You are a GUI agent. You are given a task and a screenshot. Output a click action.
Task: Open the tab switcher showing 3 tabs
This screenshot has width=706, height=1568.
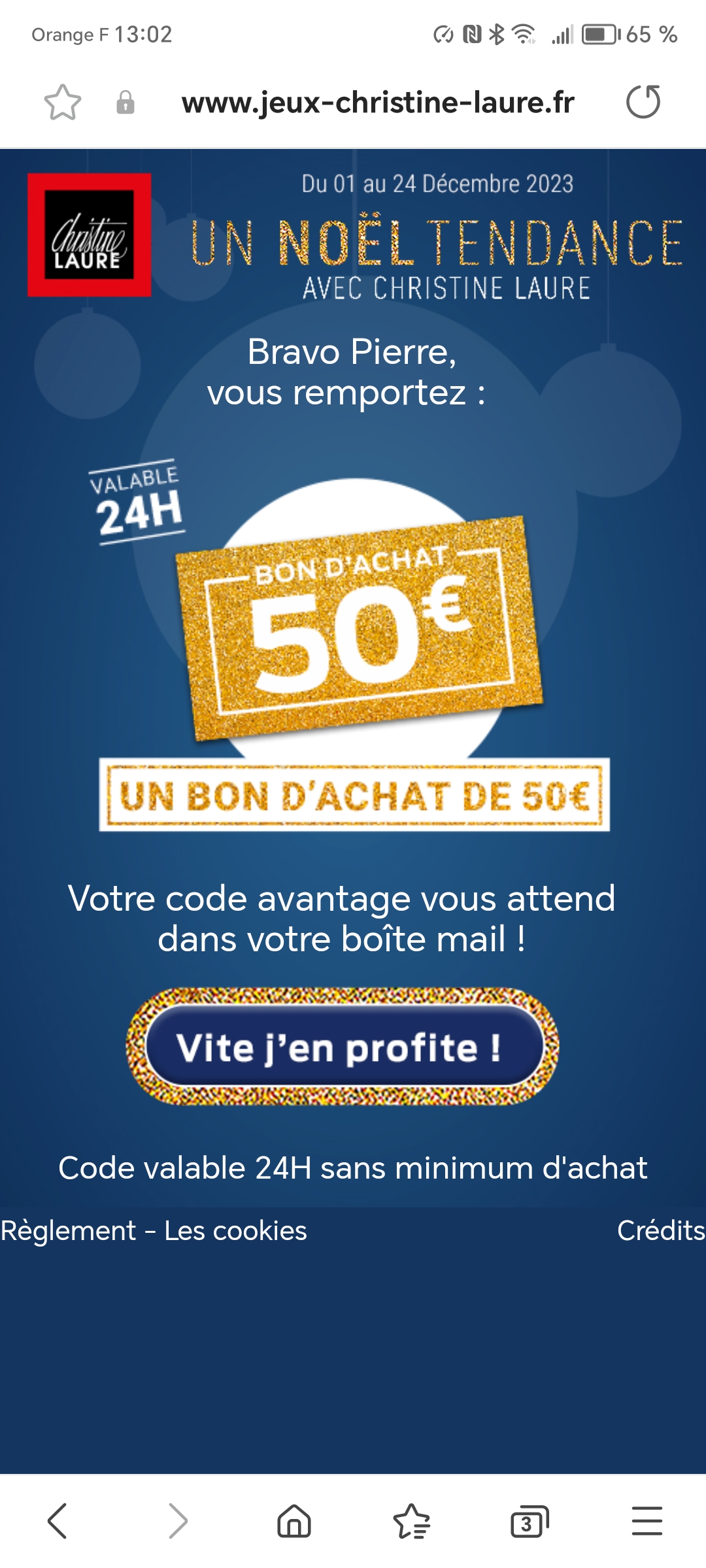click(x=529, y=1521)
